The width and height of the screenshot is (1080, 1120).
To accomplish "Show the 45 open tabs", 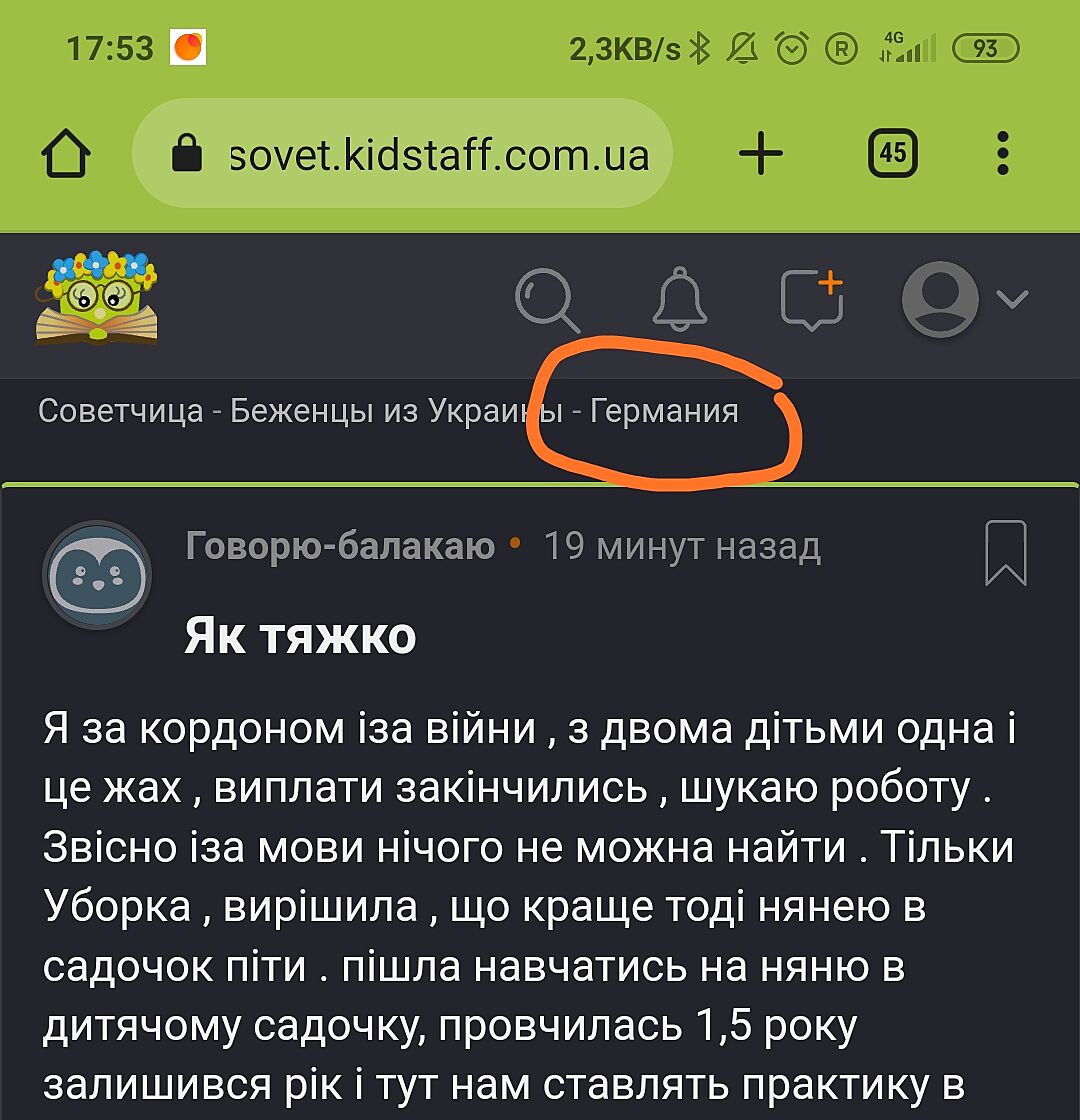I will point(892,153).
